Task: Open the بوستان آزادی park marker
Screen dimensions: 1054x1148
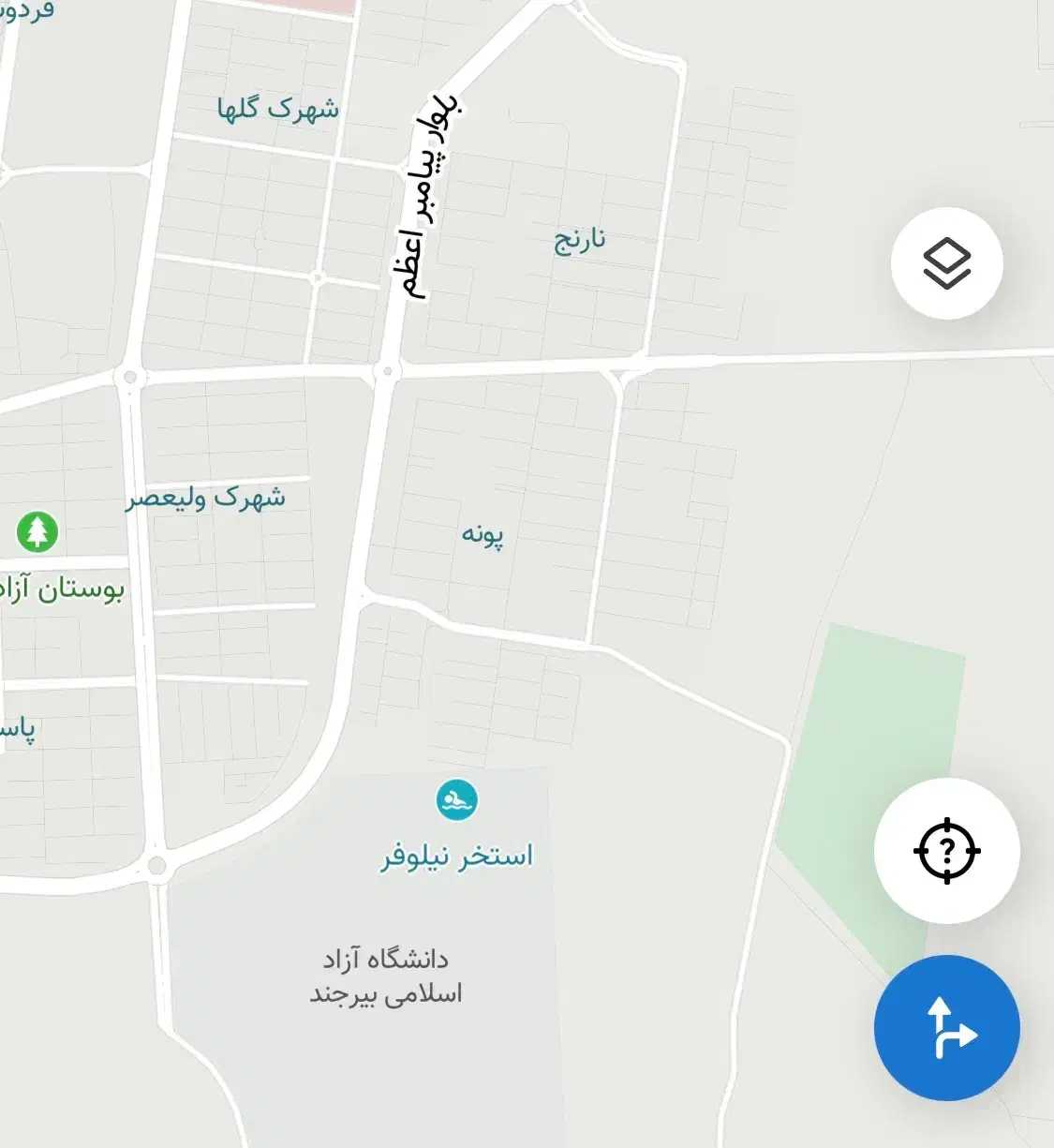Action: coord(37,531)
